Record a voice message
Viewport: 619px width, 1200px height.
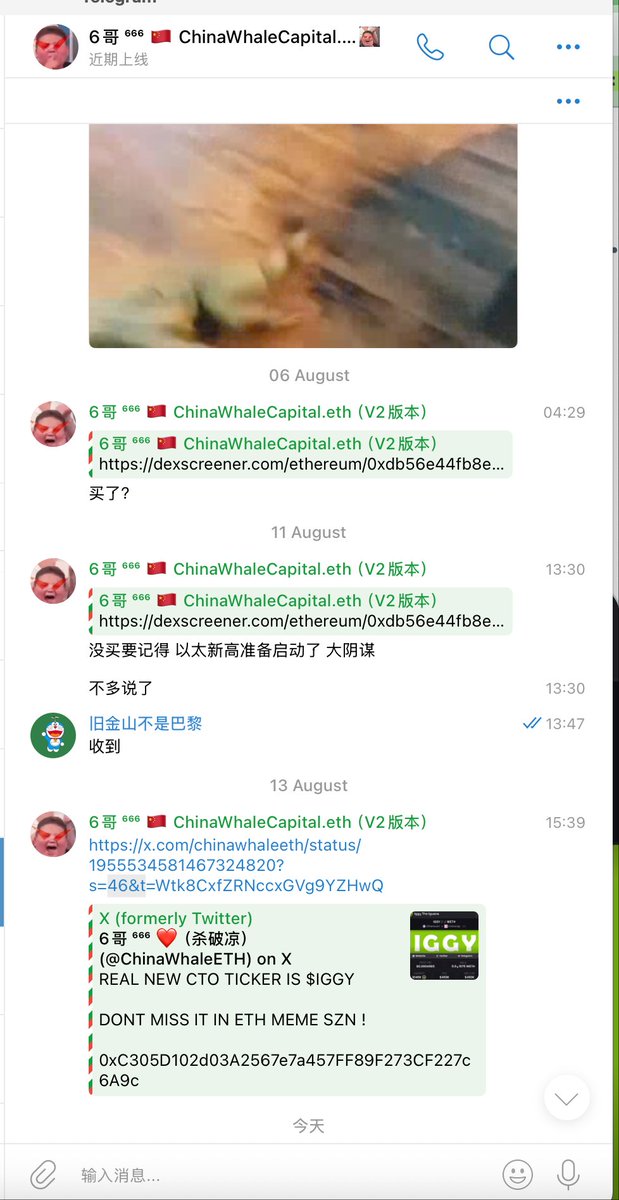568,1174
